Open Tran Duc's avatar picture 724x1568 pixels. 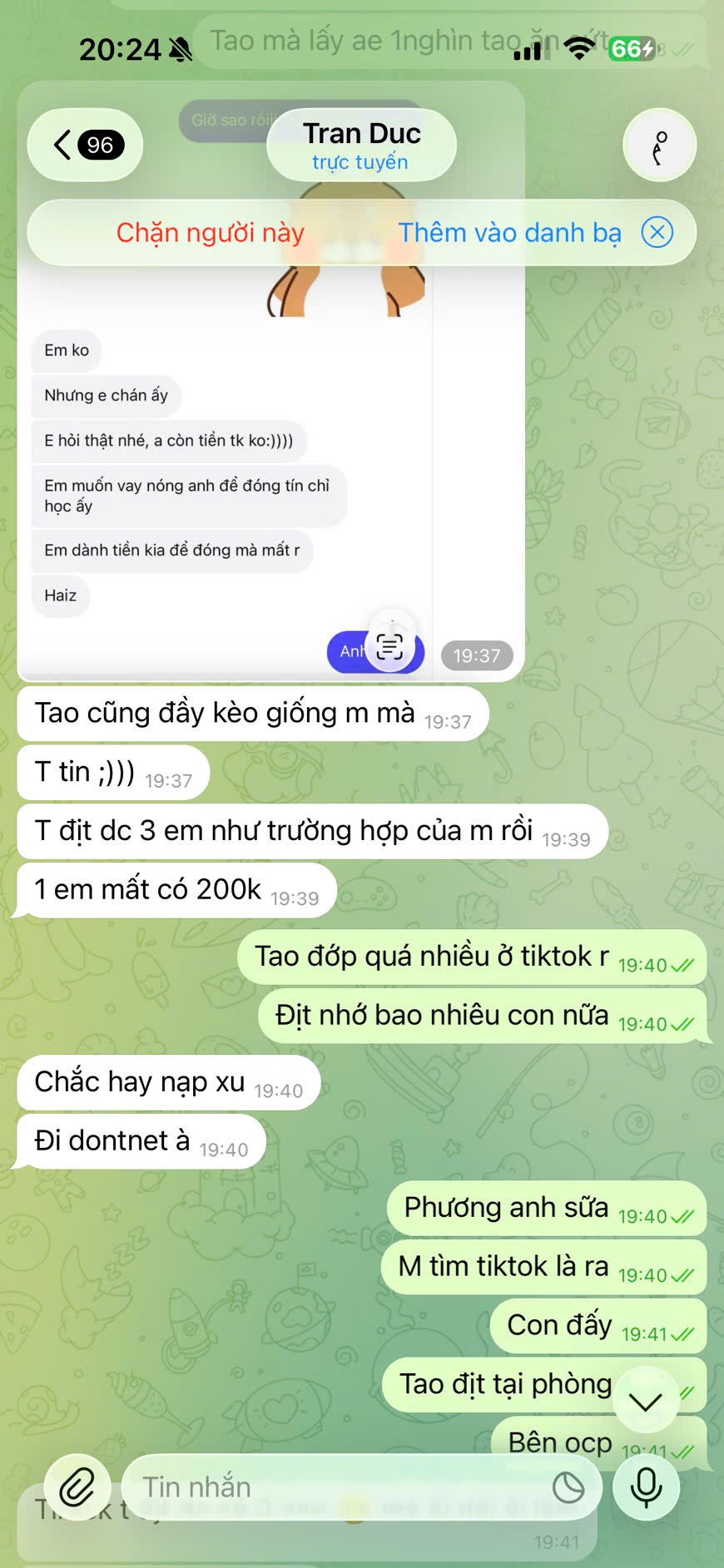[x=659, y=146]
